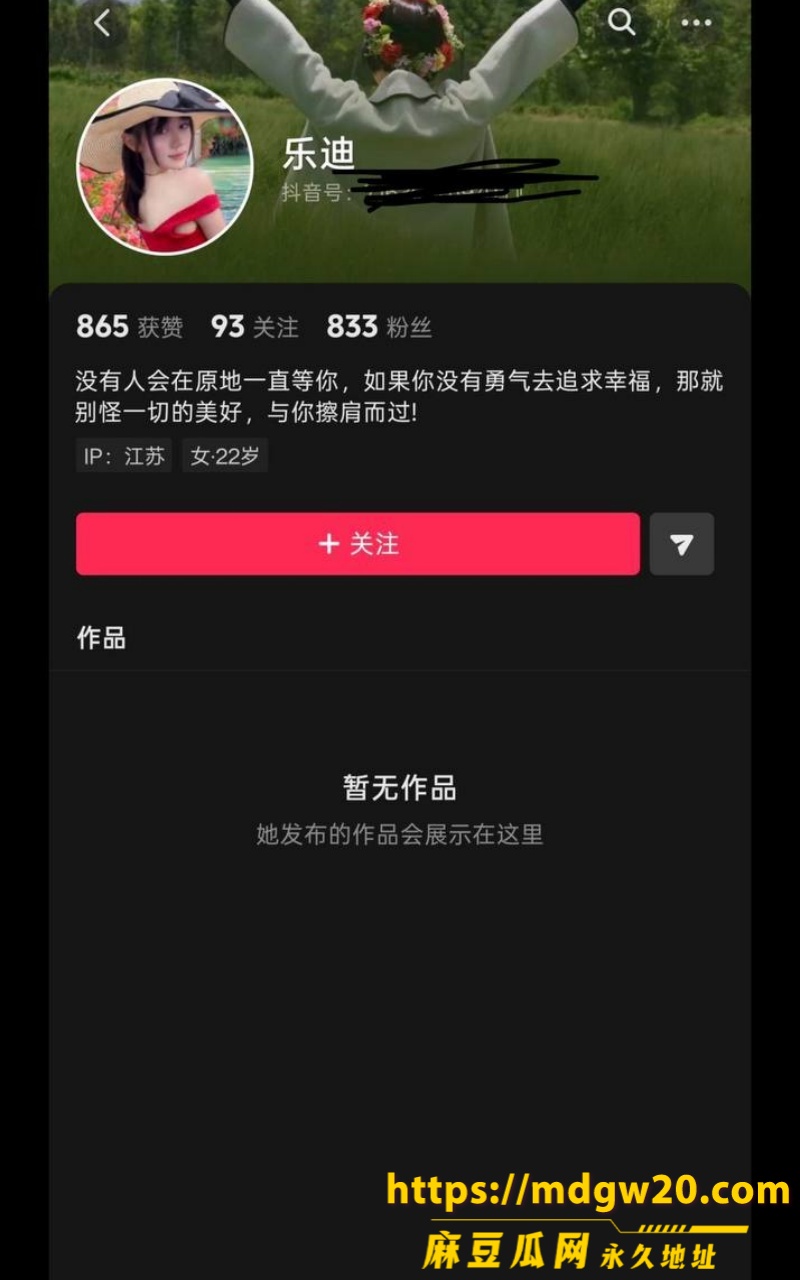The width and height of the screenshot is (800, 1280).
Task: Go back using the top-left arrow
Action: [x=102, y=23]
